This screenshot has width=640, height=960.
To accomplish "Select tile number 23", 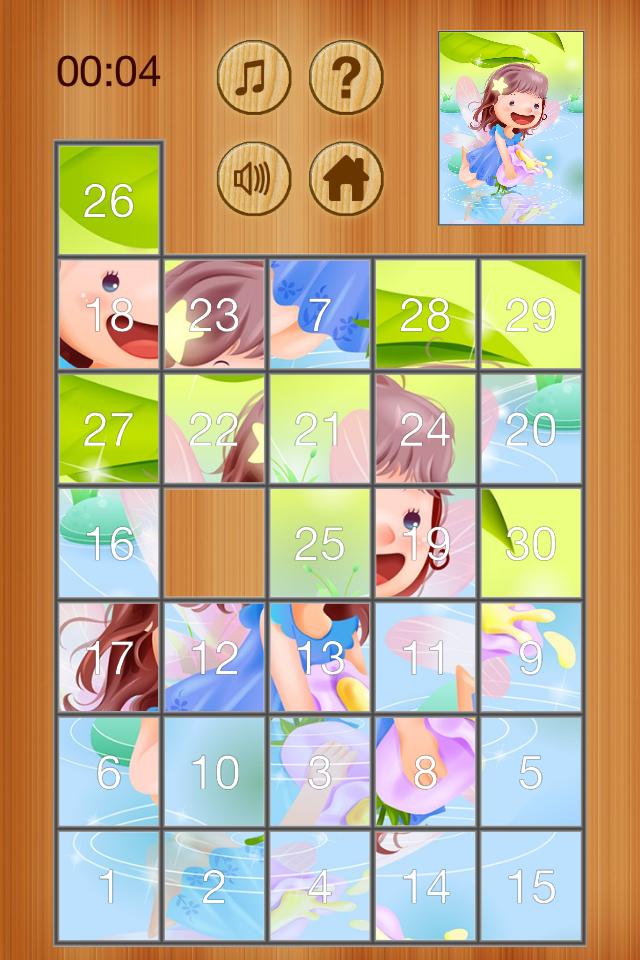I will click(214, 315).
